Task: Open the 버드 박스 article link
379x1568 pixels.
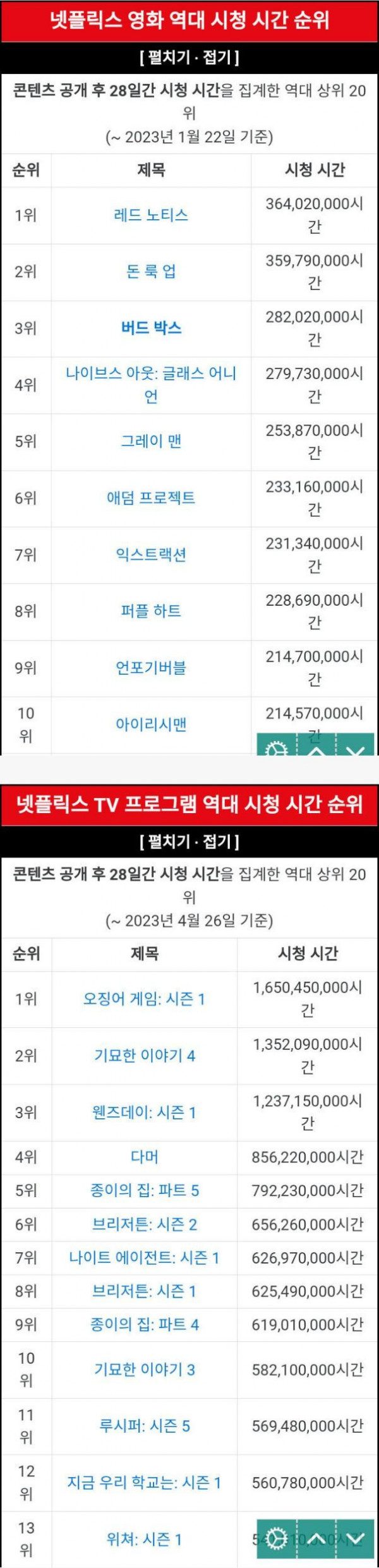Action: [151, 328]
